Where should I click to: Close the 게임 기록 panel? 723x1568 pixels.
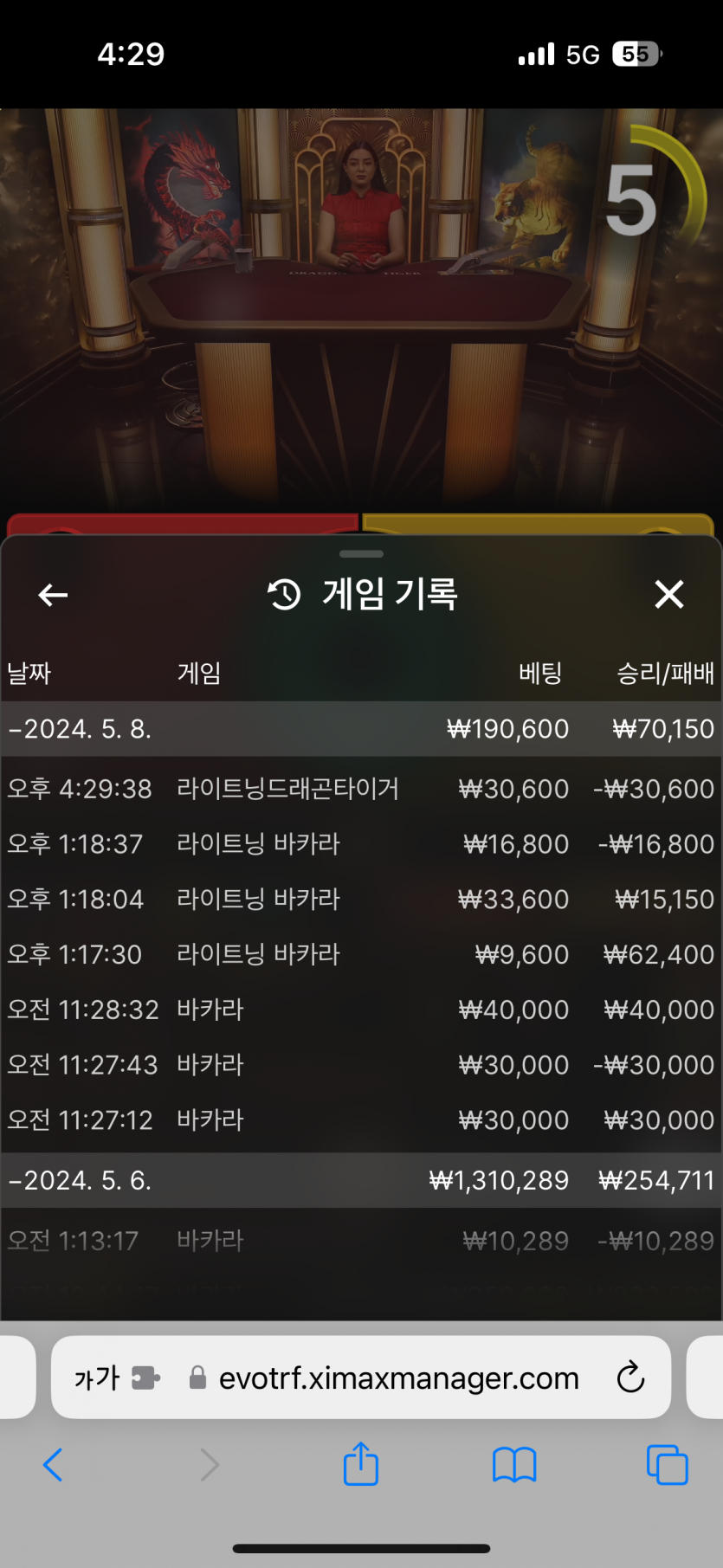click(x=668, y=595)
